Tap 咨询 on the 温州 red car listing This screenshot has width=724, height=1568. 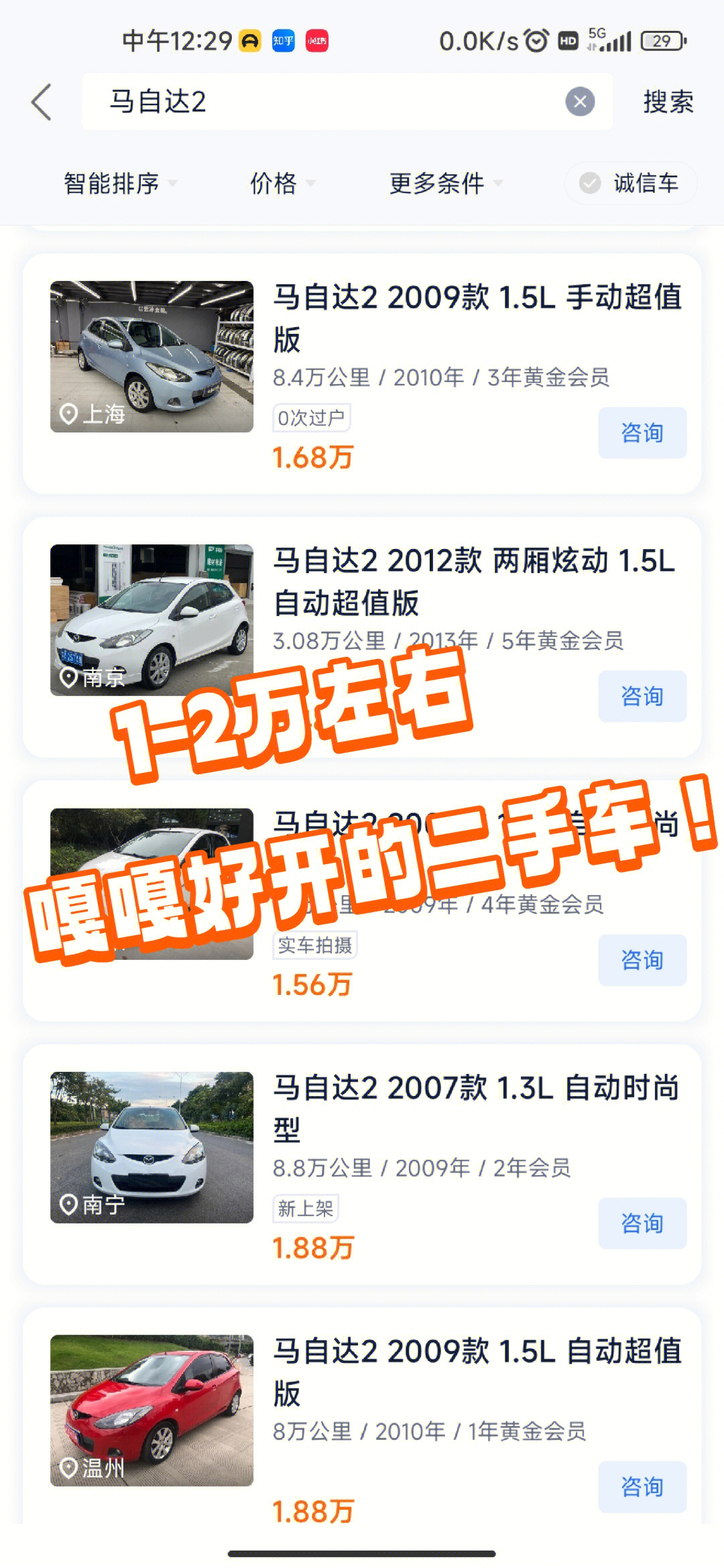[x=642, y=1487]
